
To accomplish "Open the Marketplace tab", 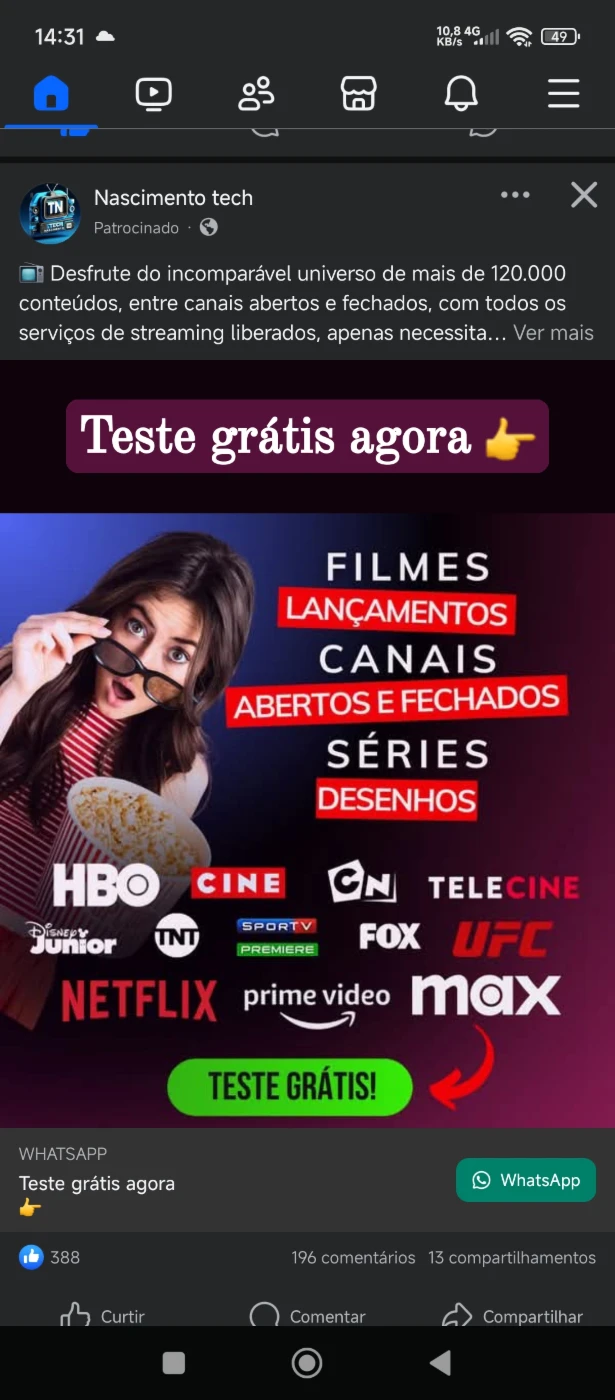I will 358,94.
